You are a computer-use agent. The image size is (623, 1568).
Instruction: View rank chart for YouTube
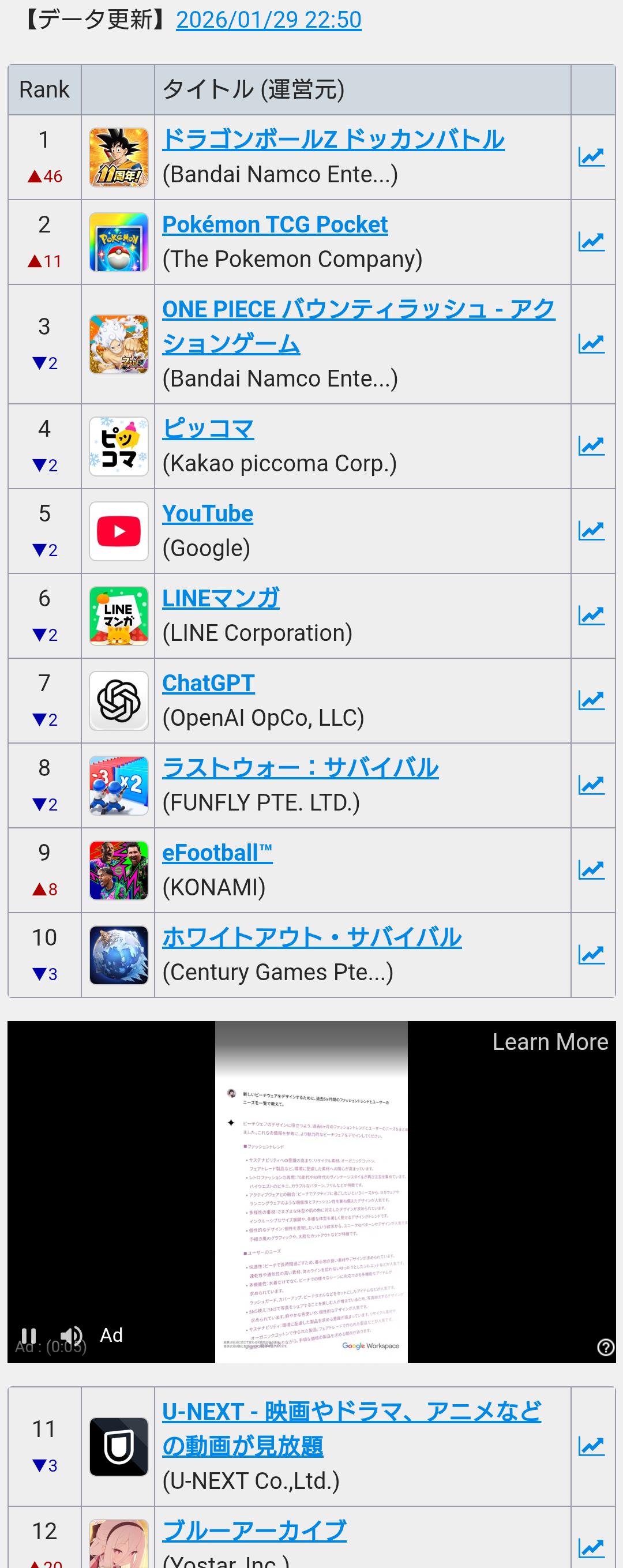coord(591,531)
